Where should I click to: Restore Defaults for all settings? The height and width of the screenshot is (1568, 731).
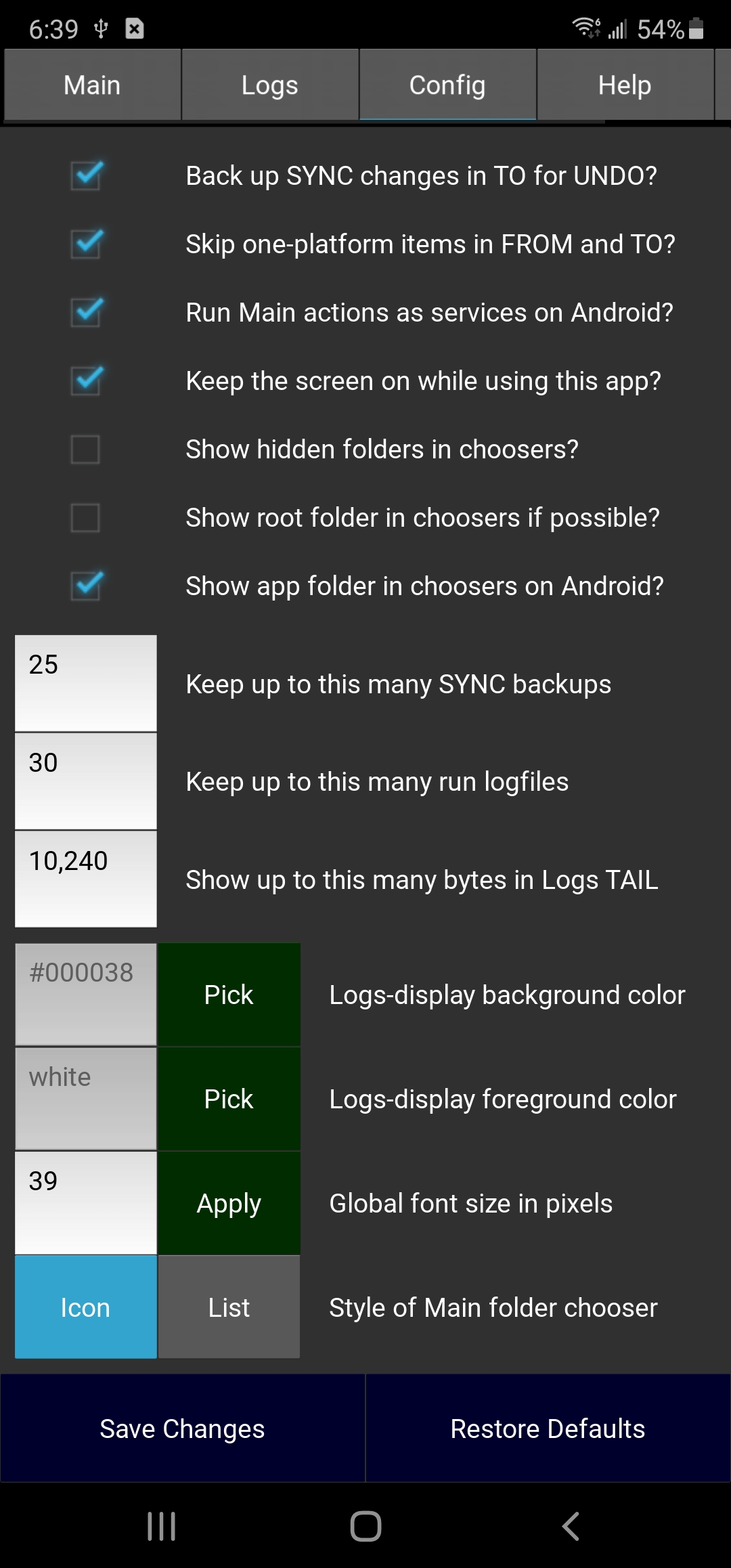pos(548,1429)
